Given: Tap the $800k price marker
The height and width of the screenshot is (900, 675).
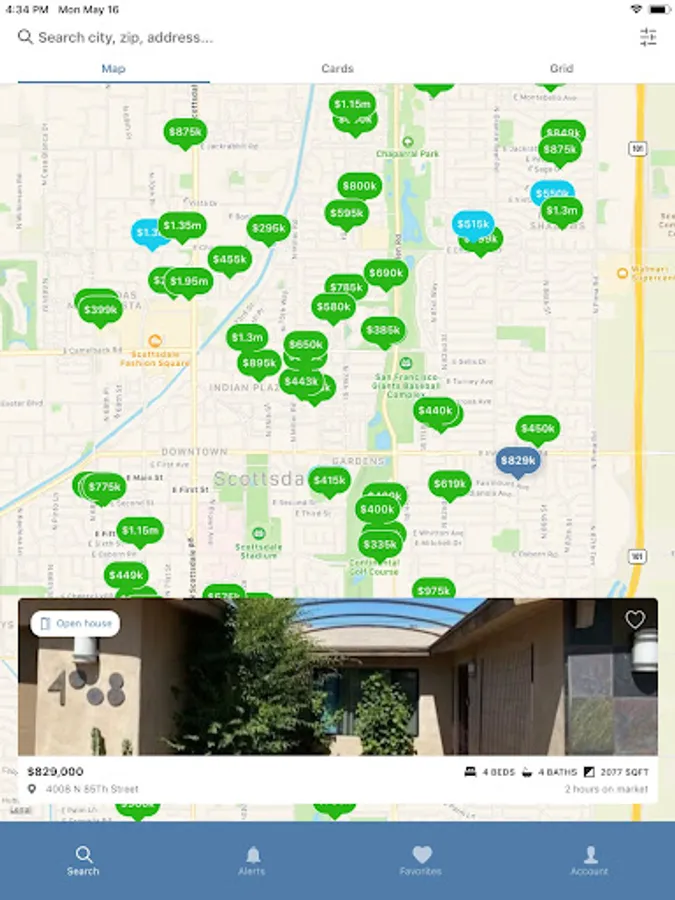Looking at the screenshot, I should pos(358,186).
